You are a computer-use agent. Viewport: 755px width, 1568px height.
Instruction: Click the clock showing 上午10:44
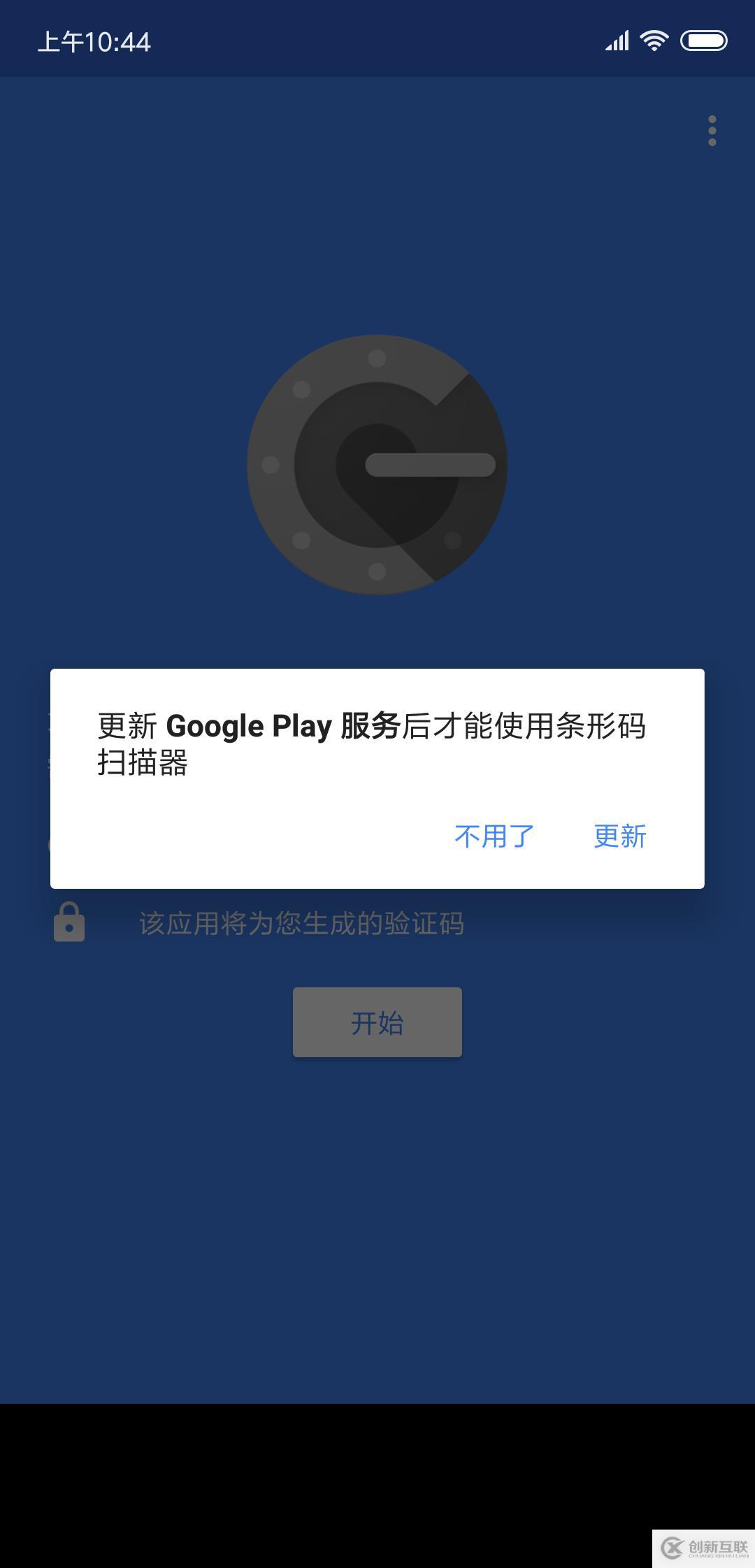coord(93,40)
